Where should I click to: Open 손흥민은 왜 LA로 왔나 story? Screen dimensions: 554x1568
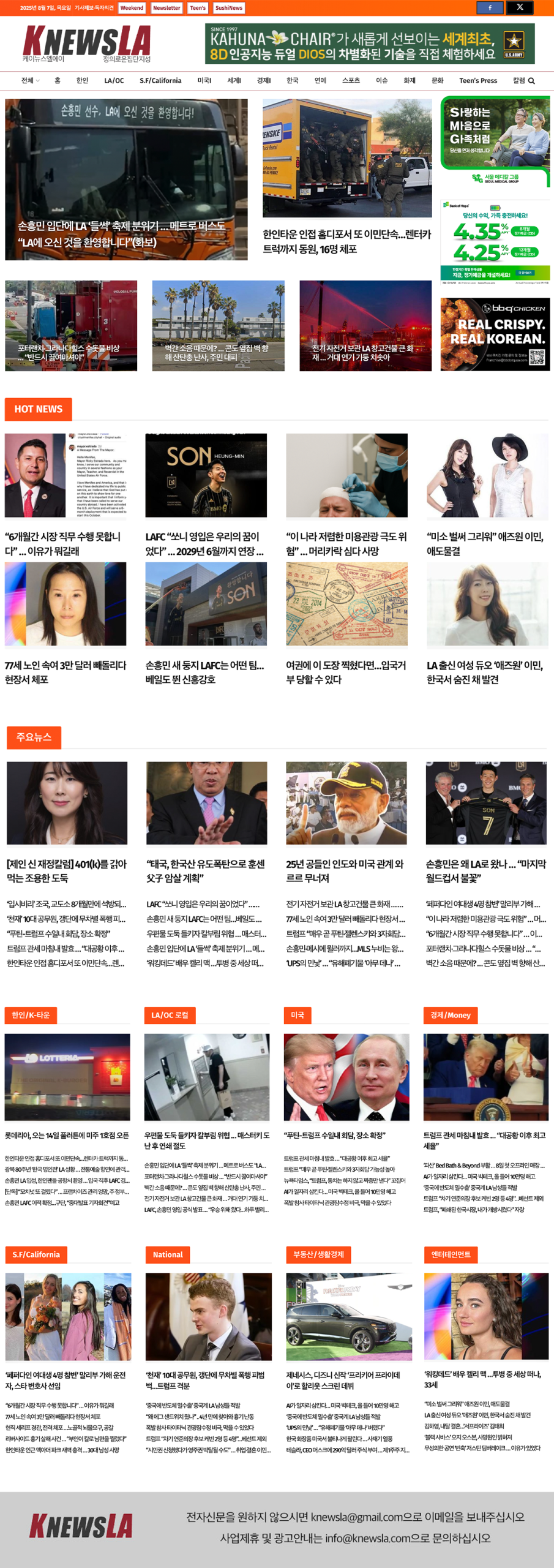click(x=485, y=870)
